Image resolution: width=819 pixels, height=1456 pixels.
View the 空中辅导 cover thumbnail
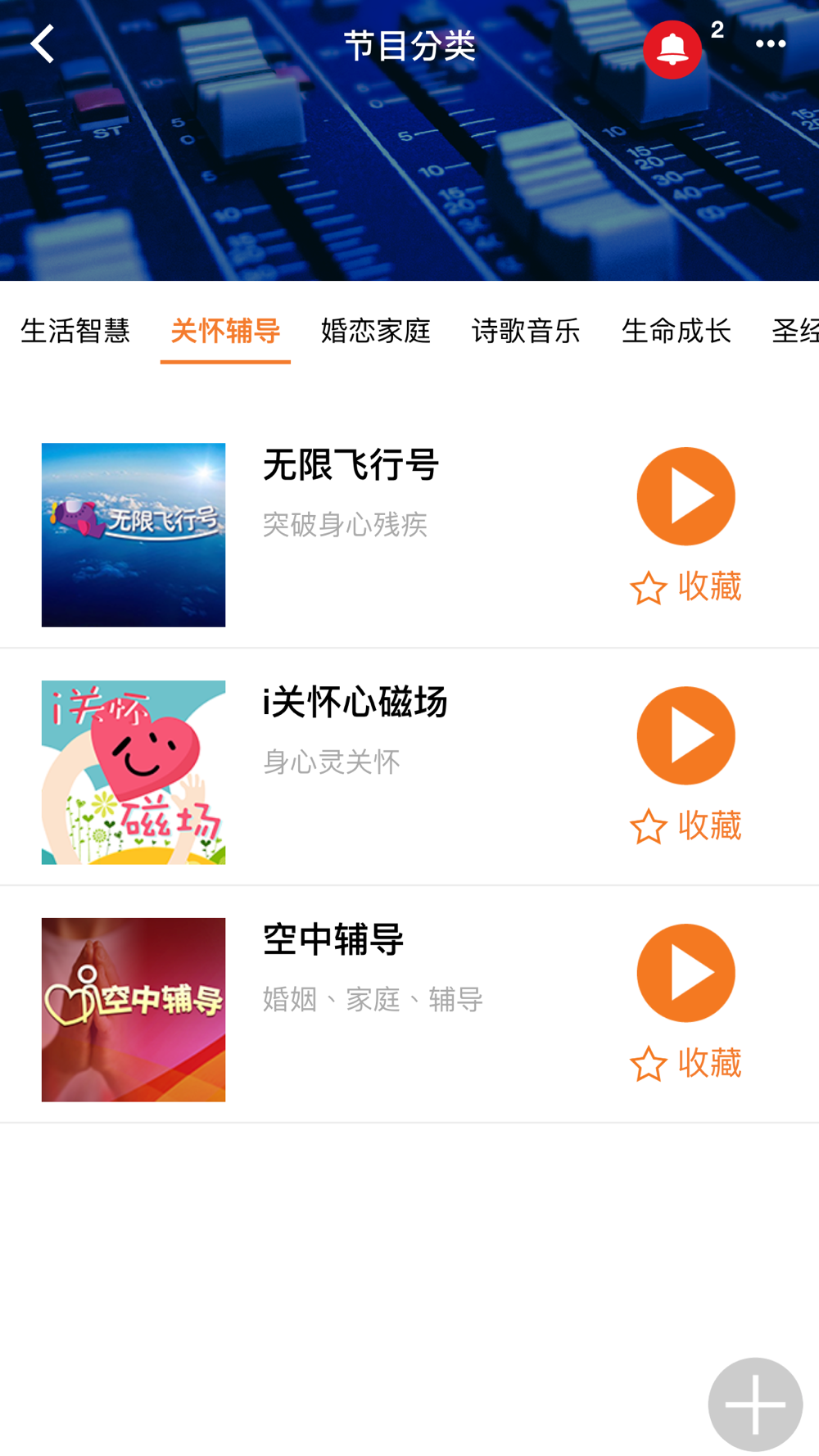click(133, 1010)
